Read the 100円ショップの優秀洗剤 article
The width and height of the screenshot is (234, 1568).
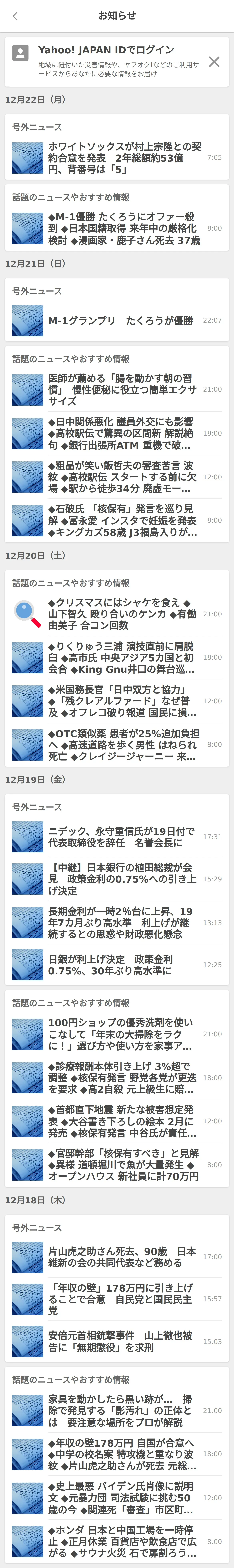[x=122, y=1034]
